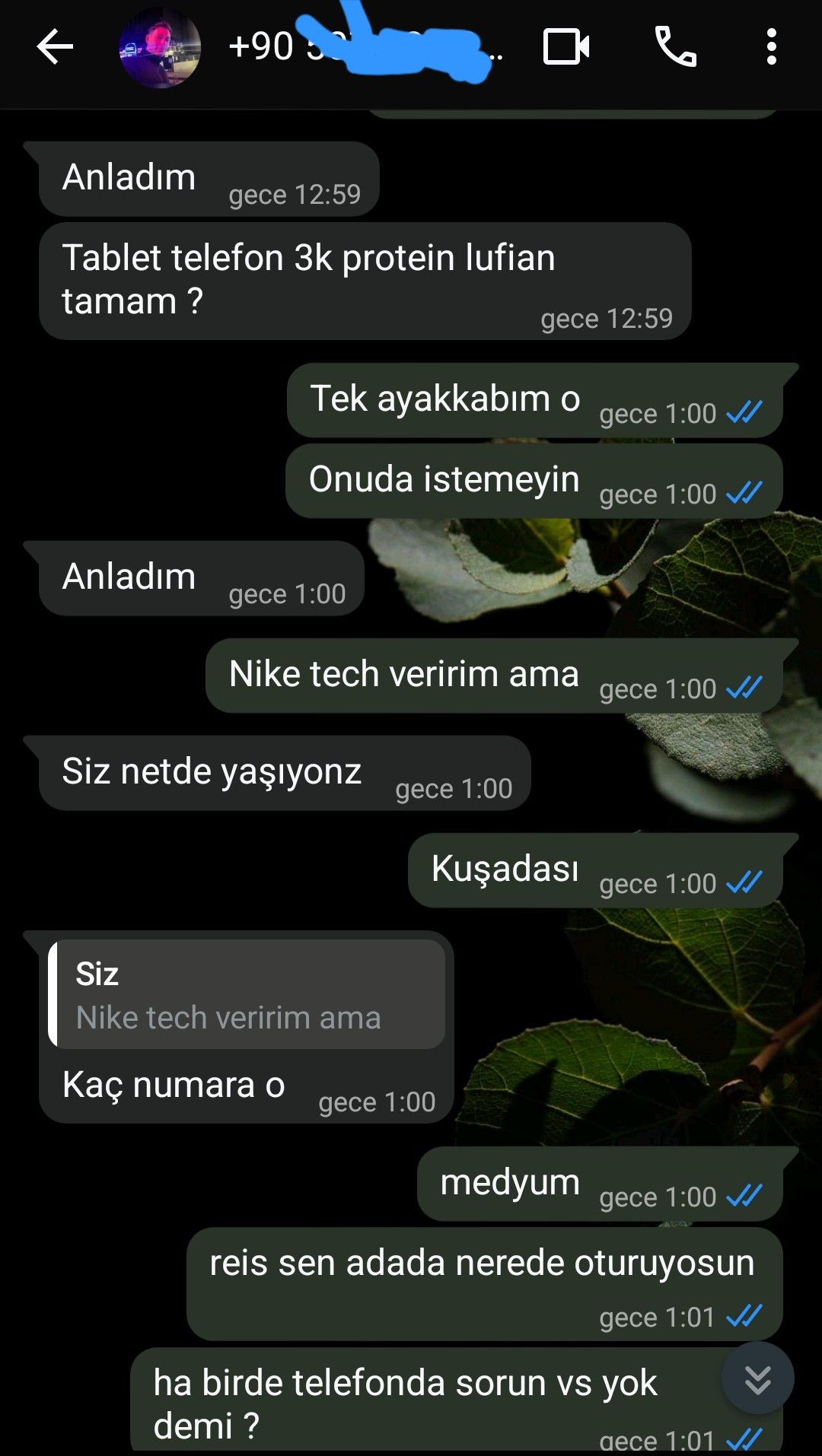Start a voice call

point(676,47)
